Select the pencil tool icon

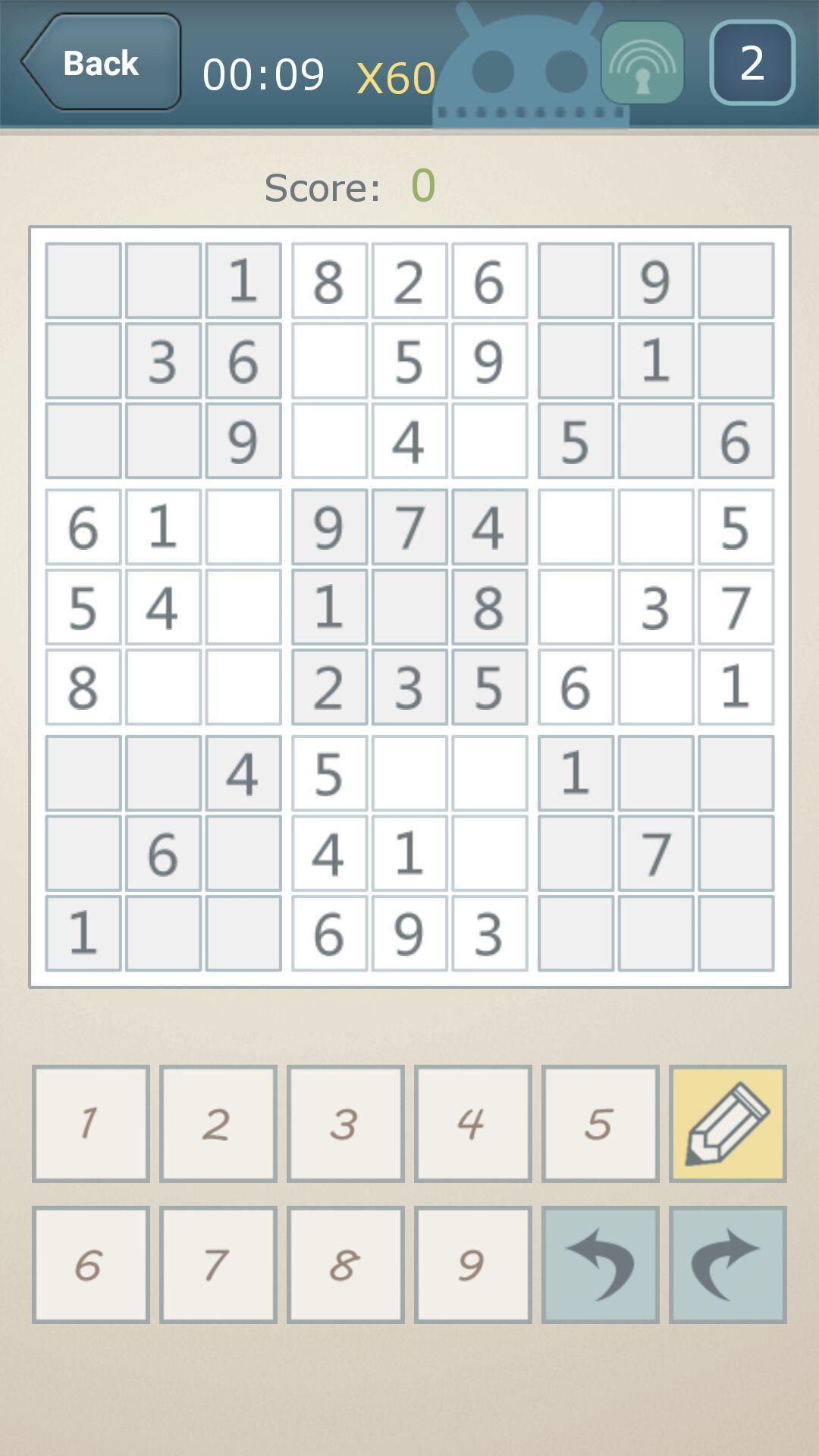click(x=726, y=1124)
